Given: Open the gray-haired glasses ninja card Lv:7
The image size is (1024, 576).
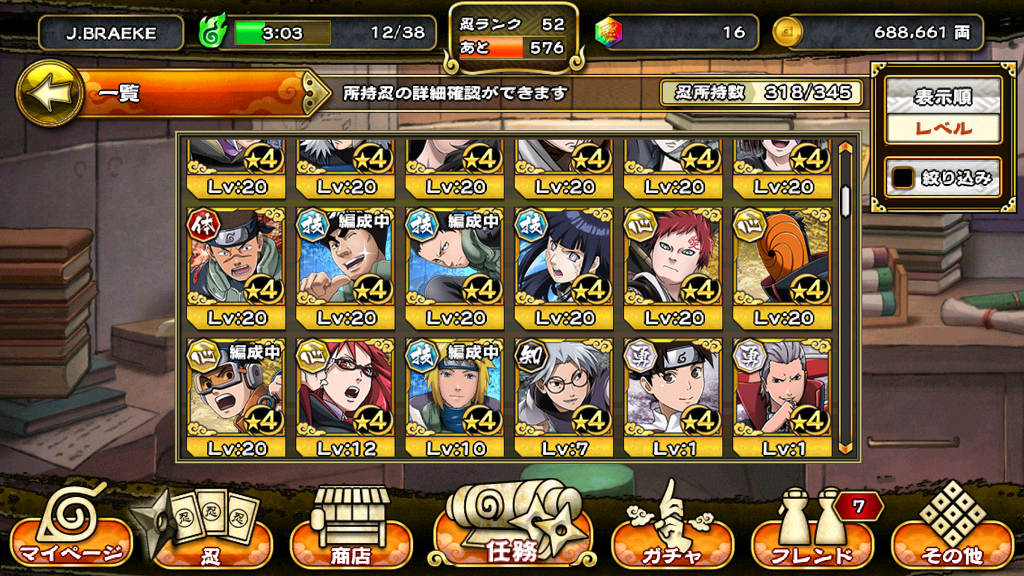Looking at the screenshot, I should click(563, 395).
